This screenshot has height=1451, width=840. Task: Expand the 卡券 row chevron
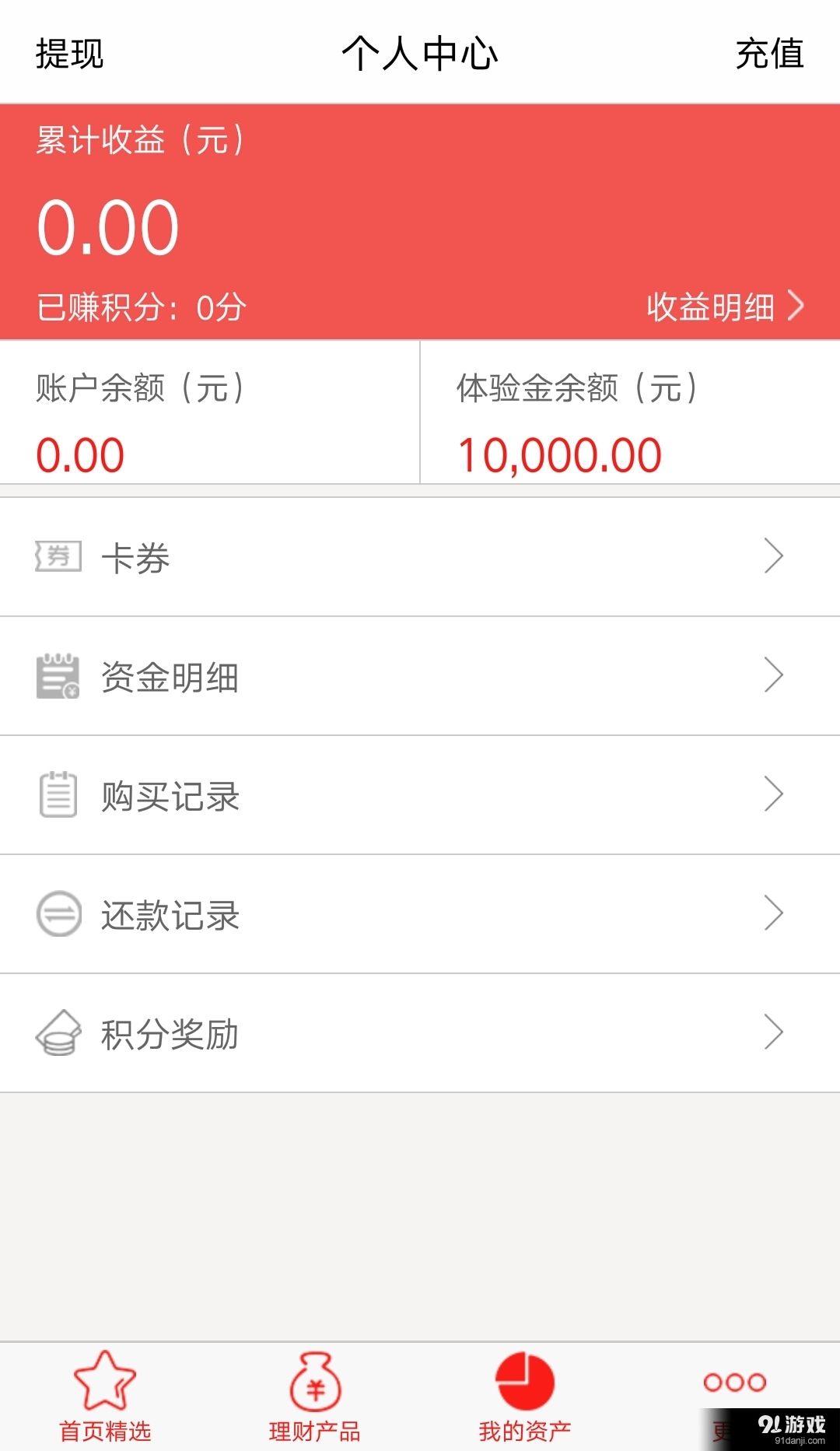[x=772, y=557]
